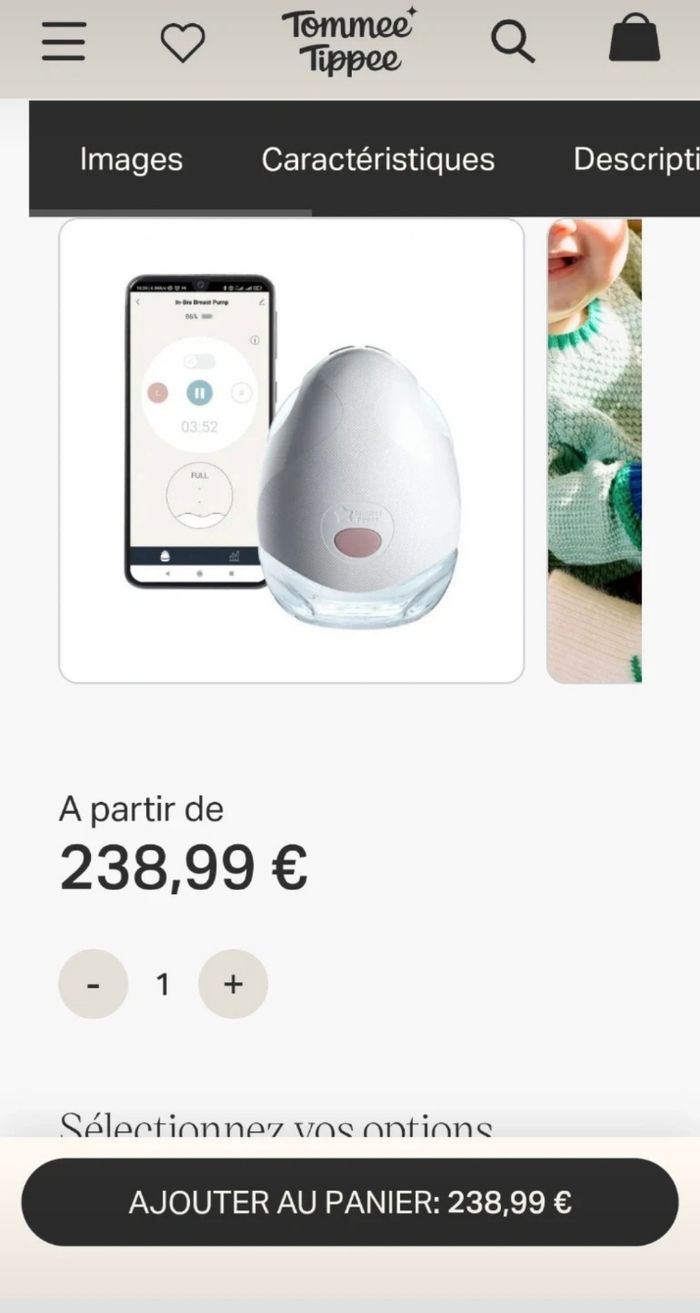View the breast pump product image
The width and height of the screenshot is (700, 1313).
point(291,451)
